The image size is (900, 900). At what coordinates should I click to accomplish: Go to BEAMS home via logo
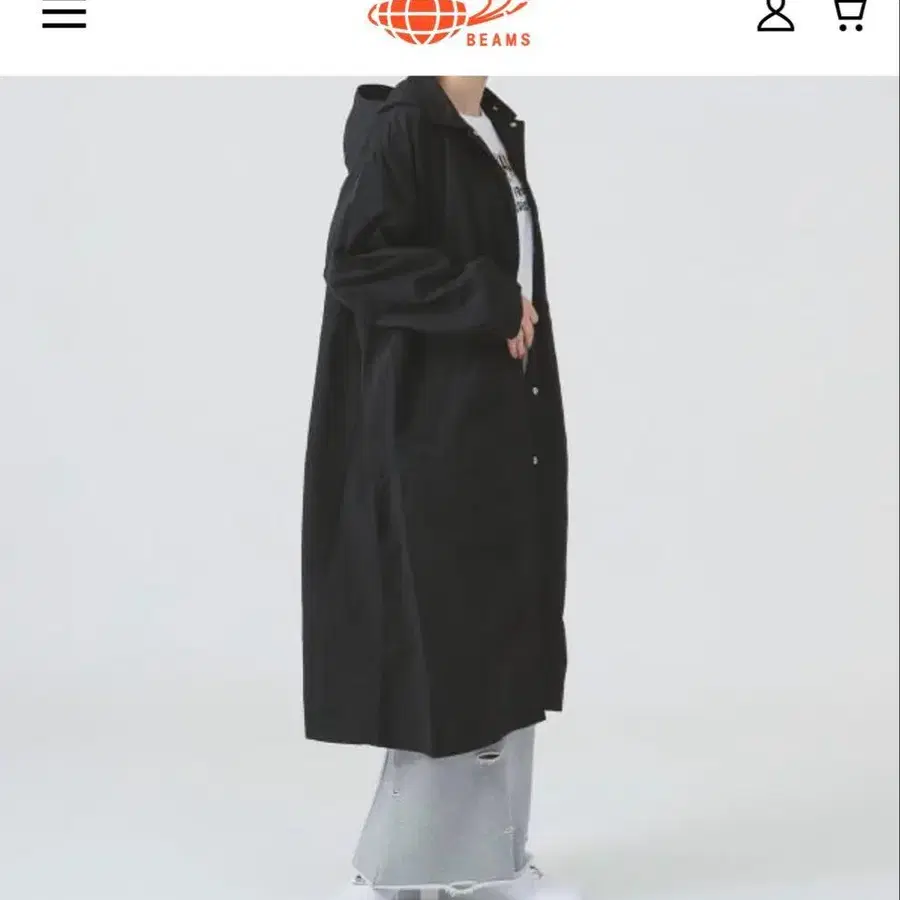tap(449, 22)
